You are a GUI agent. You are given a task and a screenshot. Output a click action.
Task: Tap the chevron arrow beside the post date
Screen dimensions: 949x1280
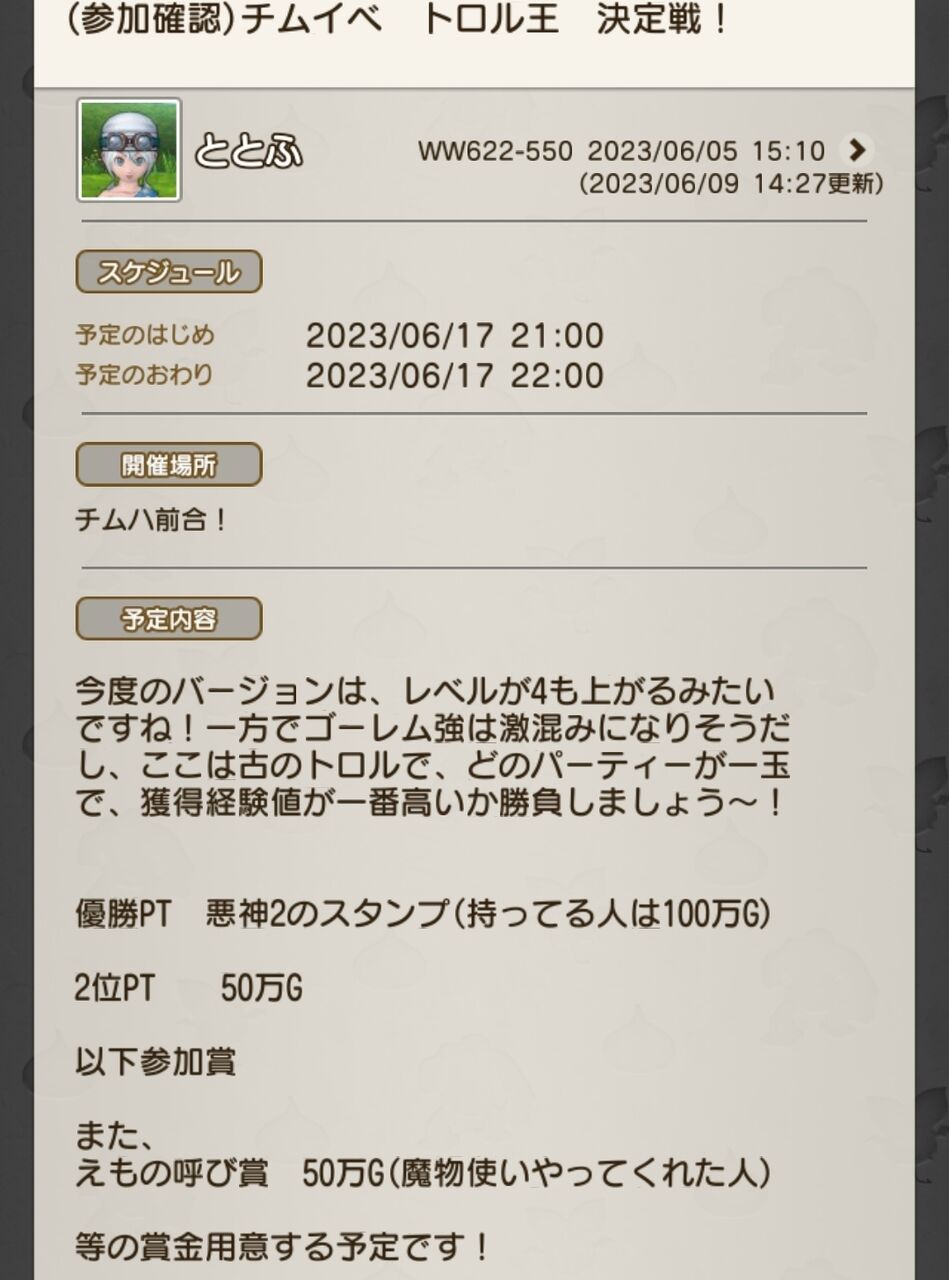coord(856,150)
